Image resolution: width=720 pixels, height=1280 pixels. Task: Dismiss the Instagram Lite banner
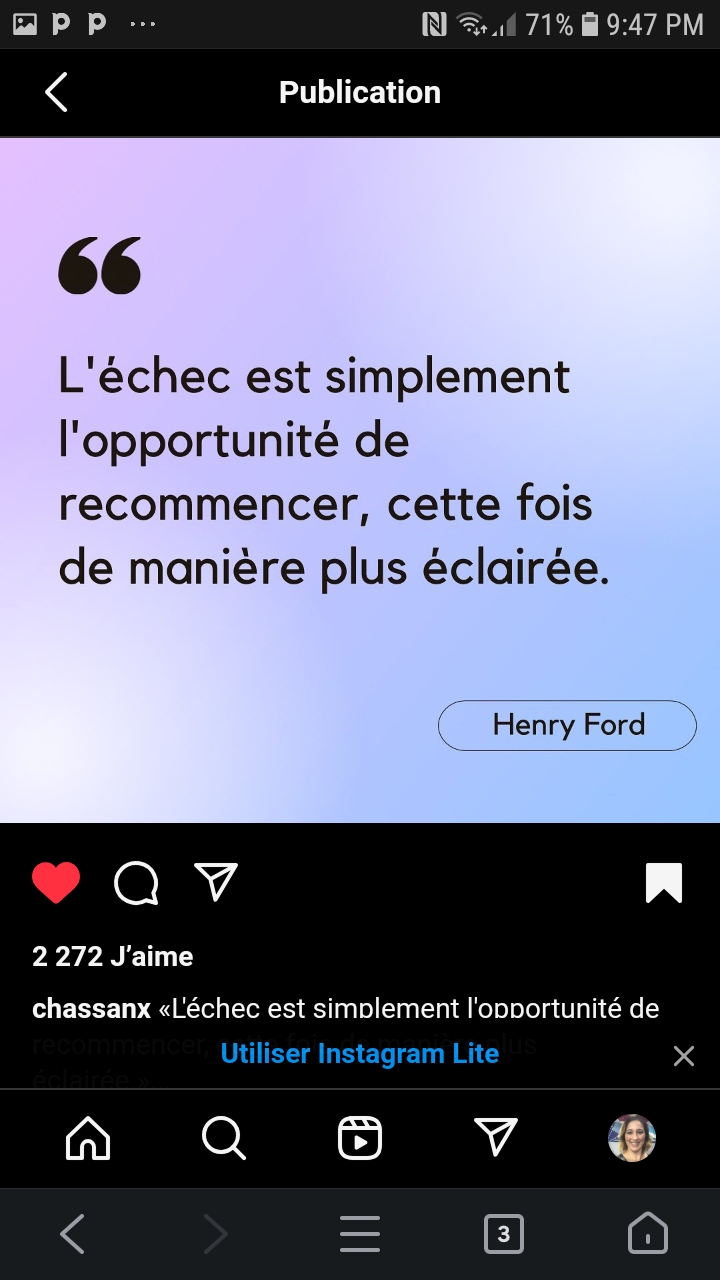pyautogui.click(x=684, y=1056)
